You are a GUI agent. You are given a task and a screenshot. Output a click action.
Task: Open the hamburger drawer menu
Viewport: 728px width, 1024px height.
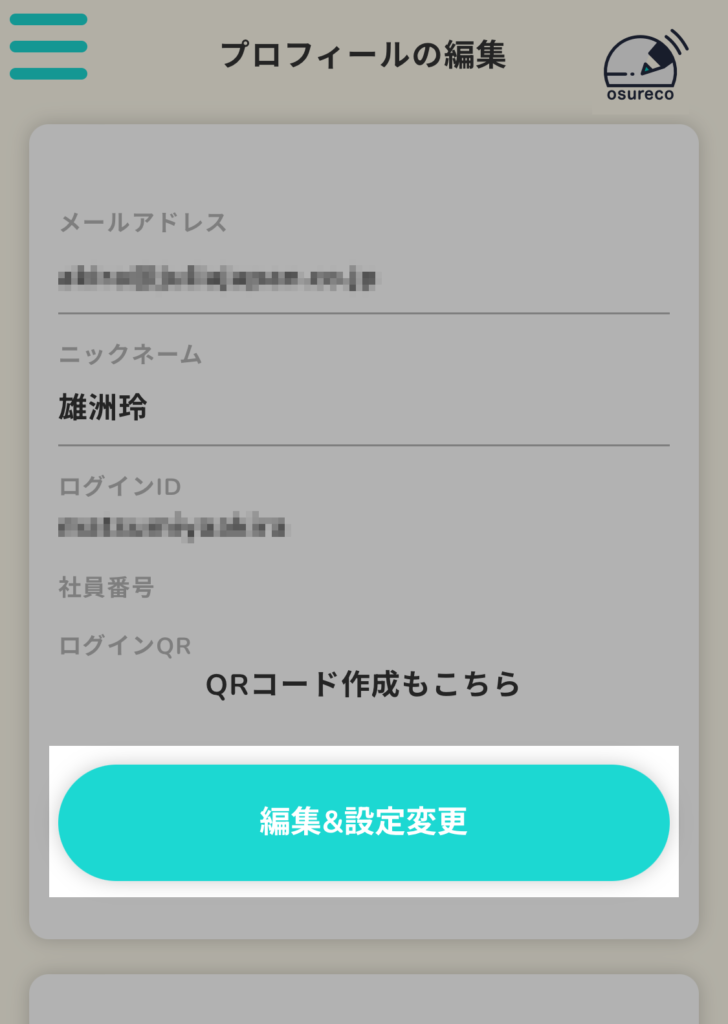[48, 46]
